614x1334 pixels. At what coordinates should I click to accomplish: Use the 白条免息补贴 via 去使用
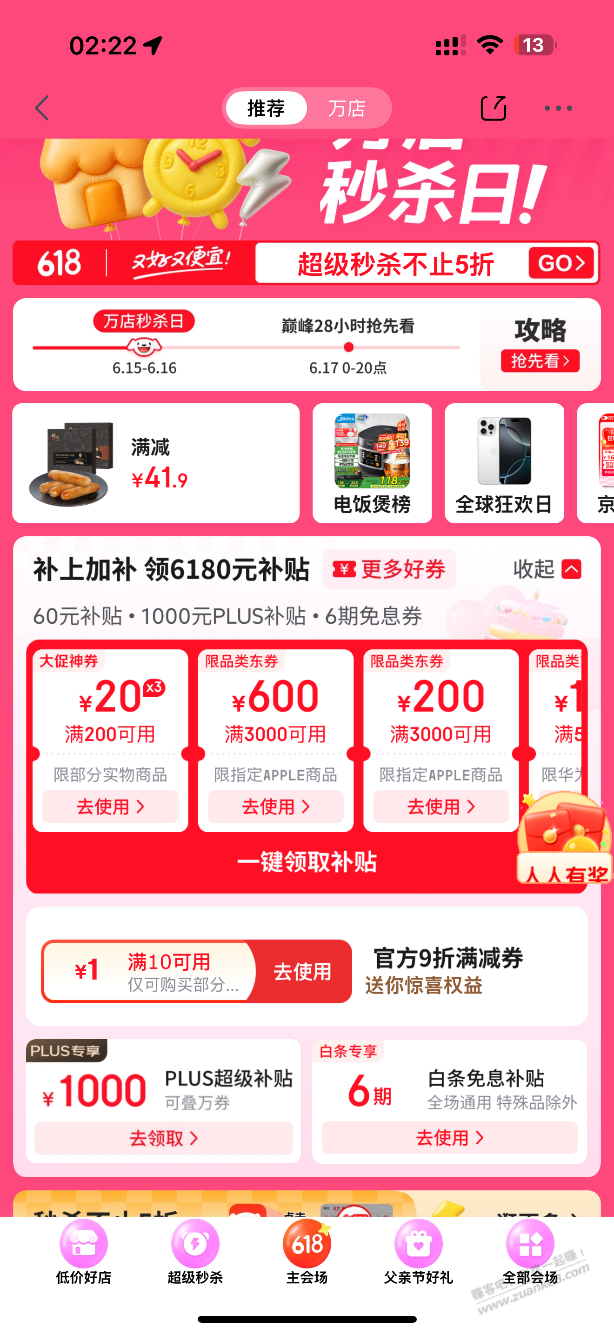coord(449,1138)
